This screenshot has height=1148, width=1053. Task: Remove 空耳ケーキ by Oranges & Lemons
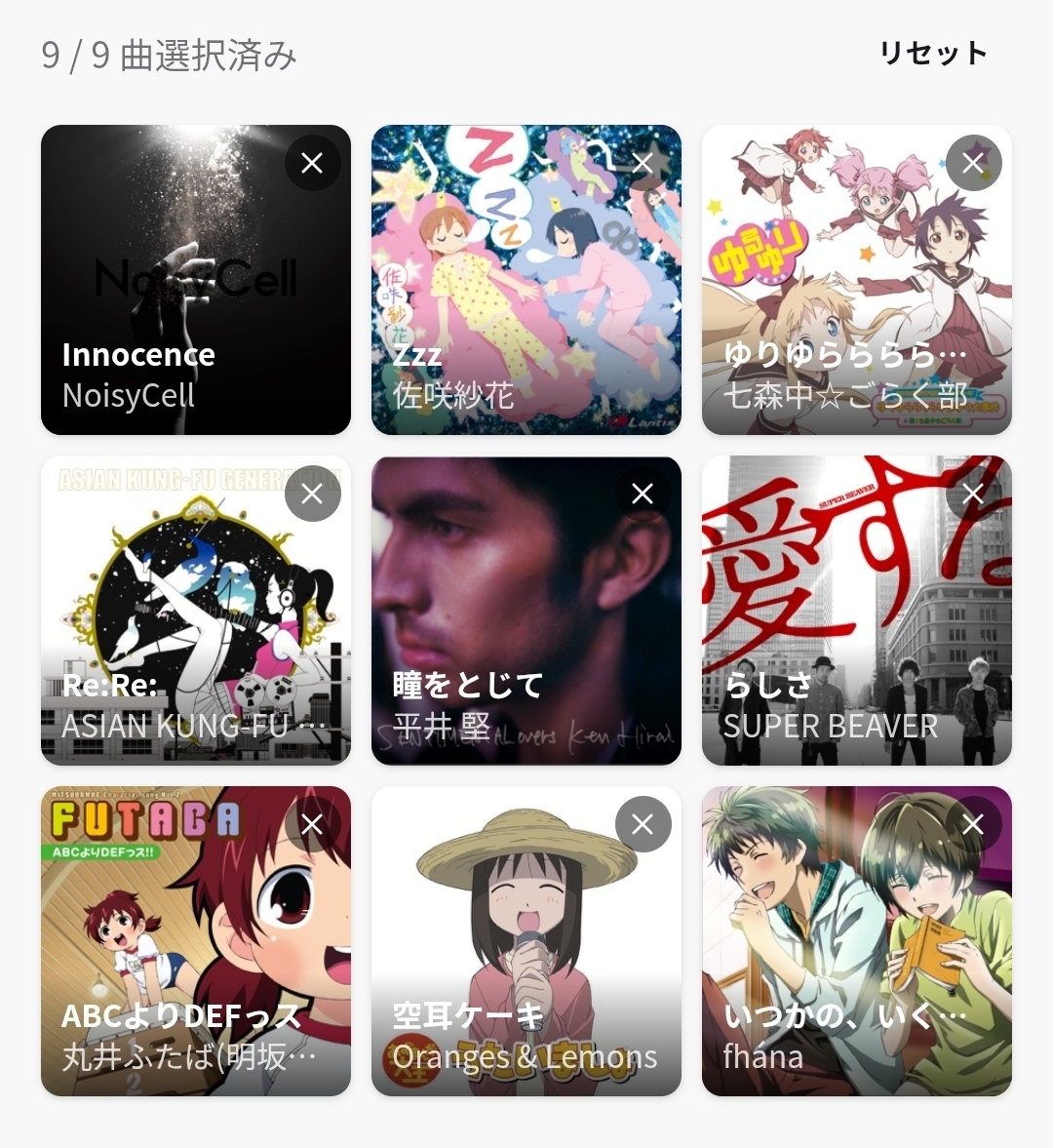point(643,824)
